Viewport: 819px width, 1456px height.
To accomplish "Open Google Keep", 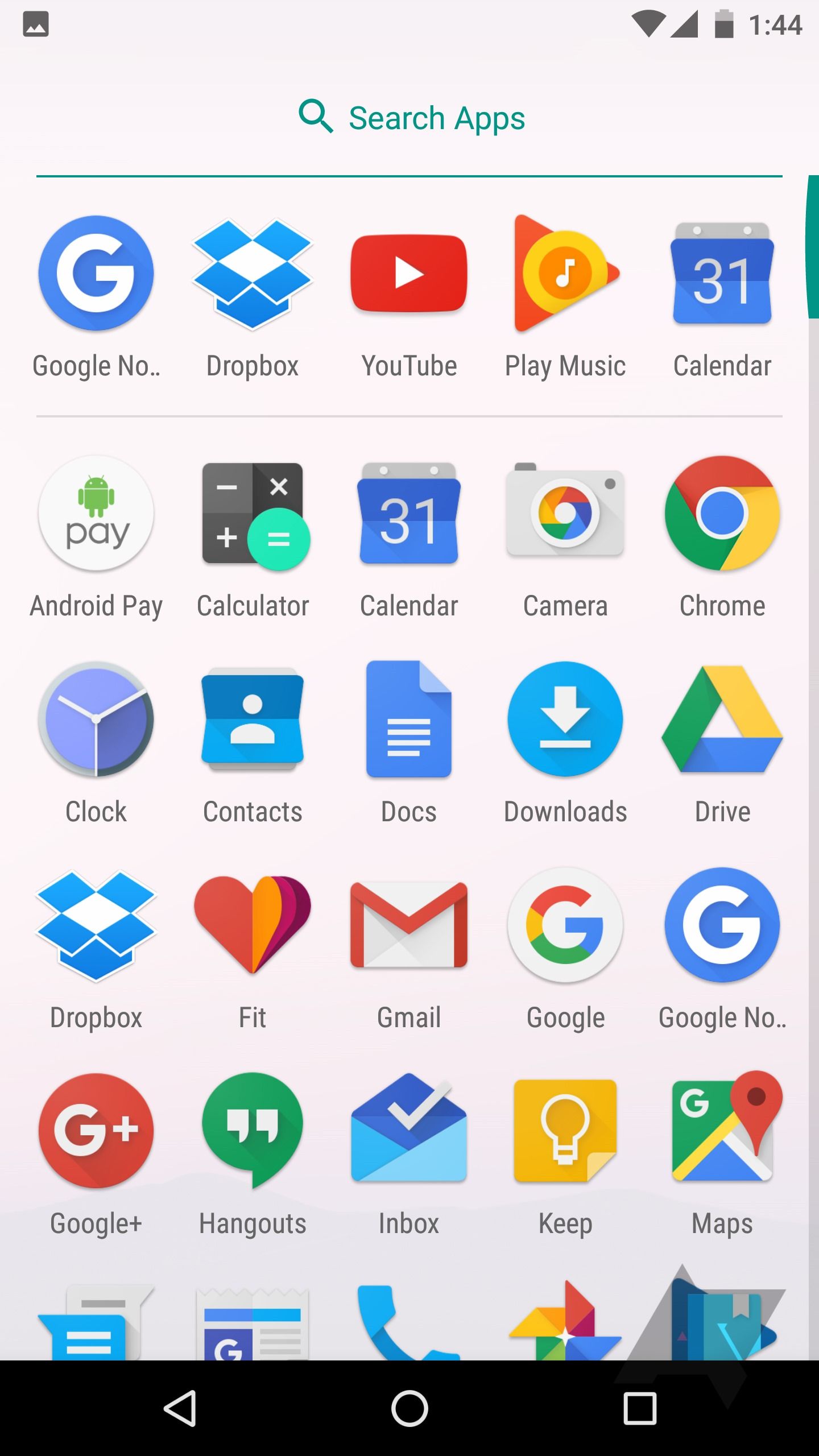I will click(566, 1132).
